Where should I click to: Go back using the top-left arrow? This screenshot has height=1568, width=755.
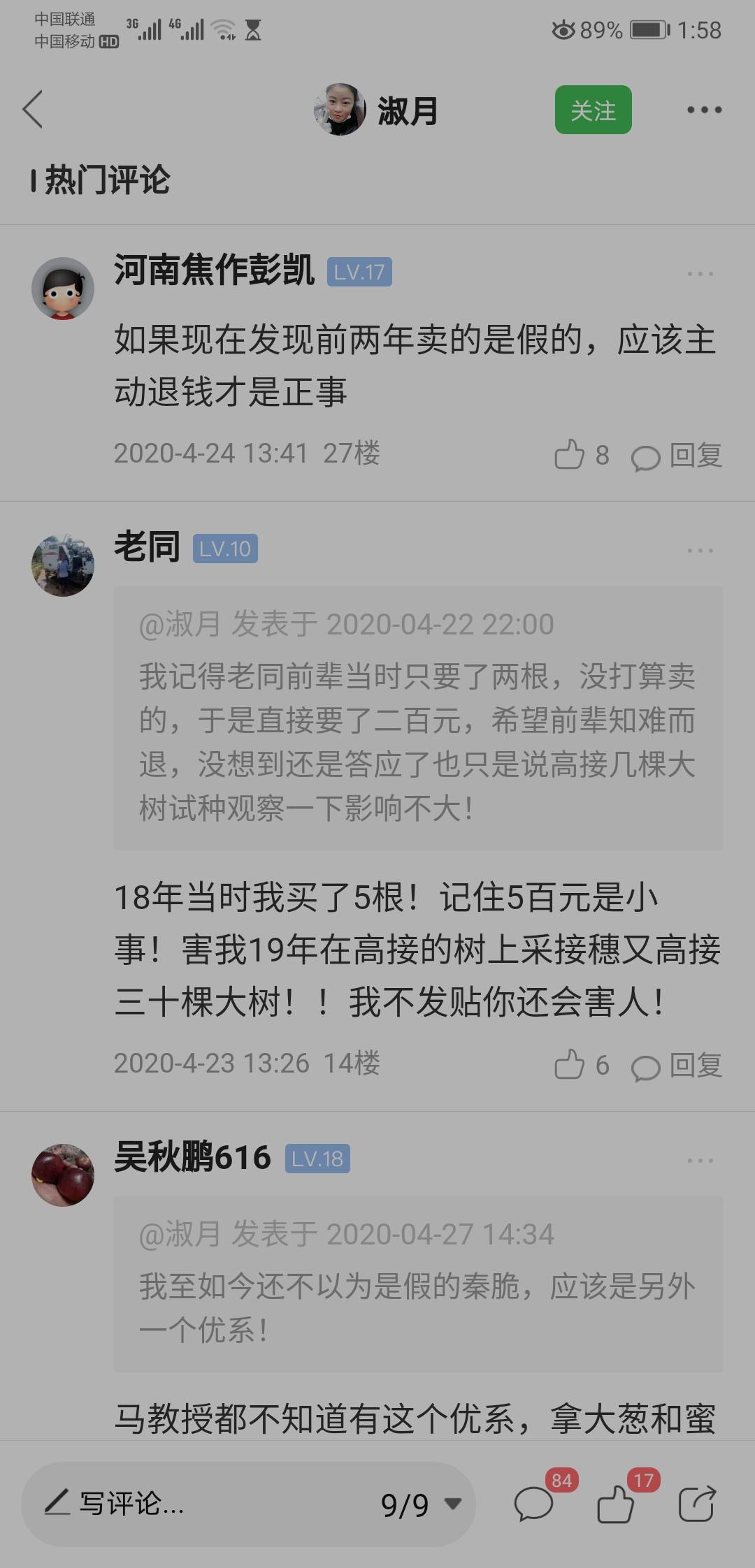(33, 109)
